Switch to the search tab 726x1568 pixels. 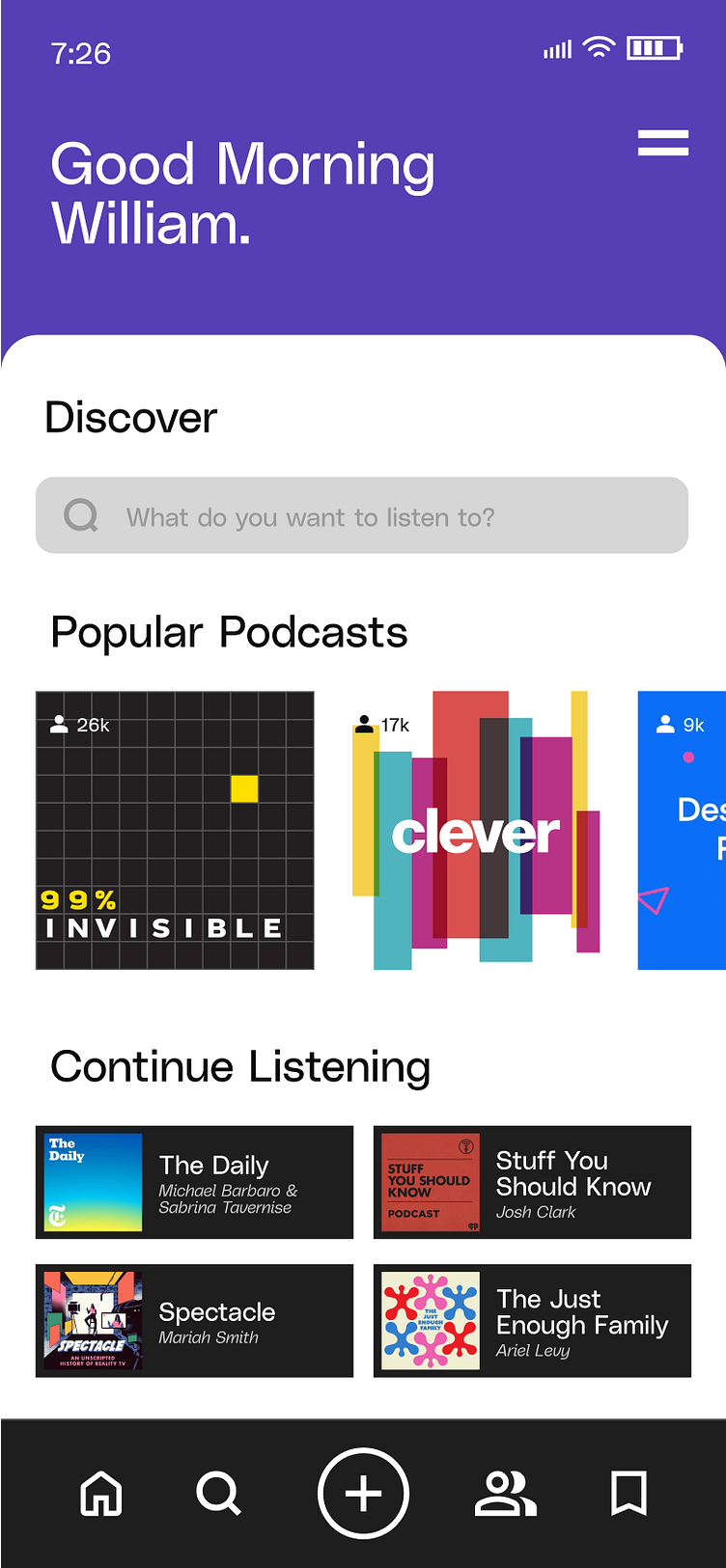[219, 1494]
